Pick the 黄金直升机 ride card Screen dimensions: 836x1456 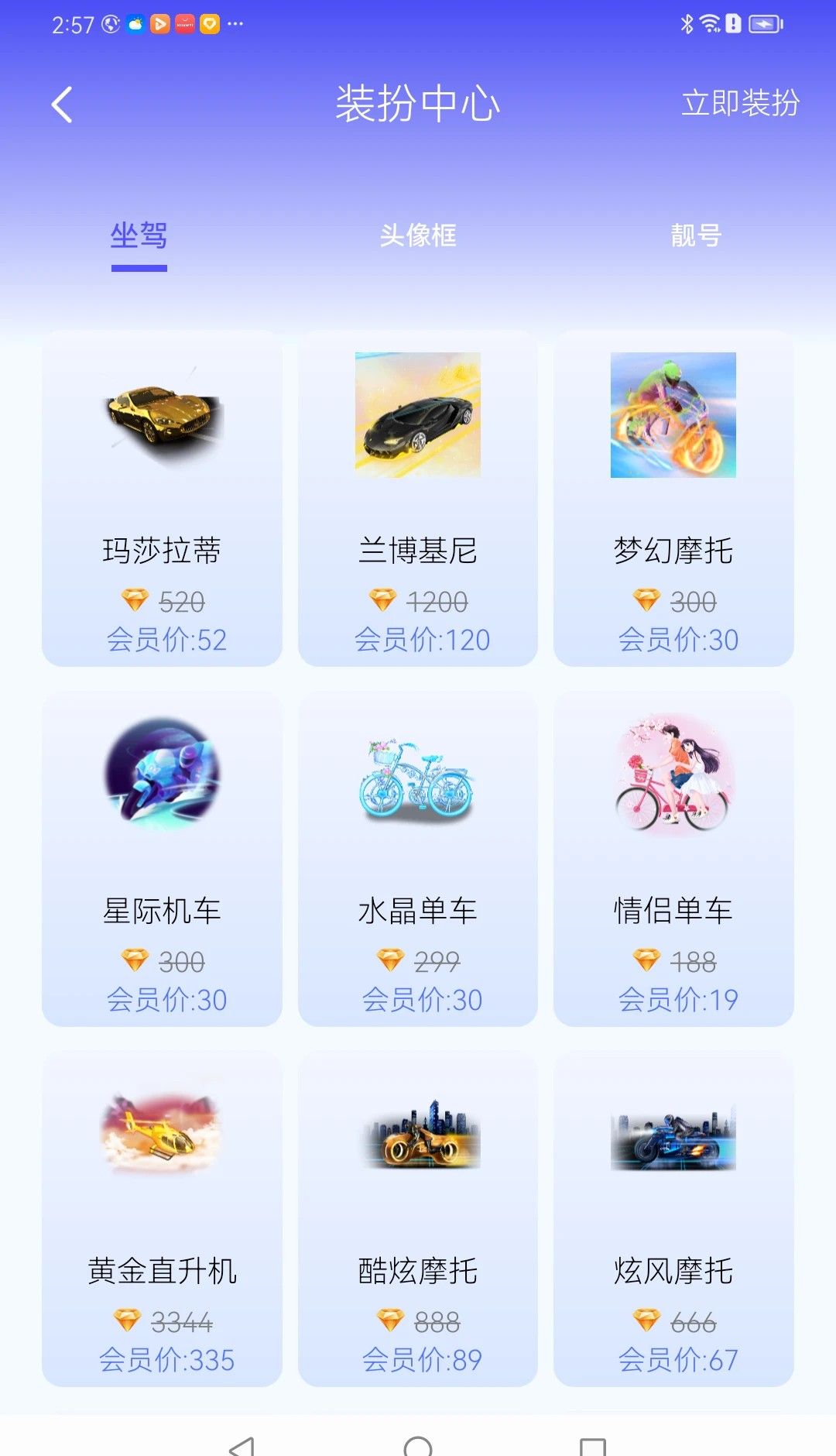tap(163, 1219)
